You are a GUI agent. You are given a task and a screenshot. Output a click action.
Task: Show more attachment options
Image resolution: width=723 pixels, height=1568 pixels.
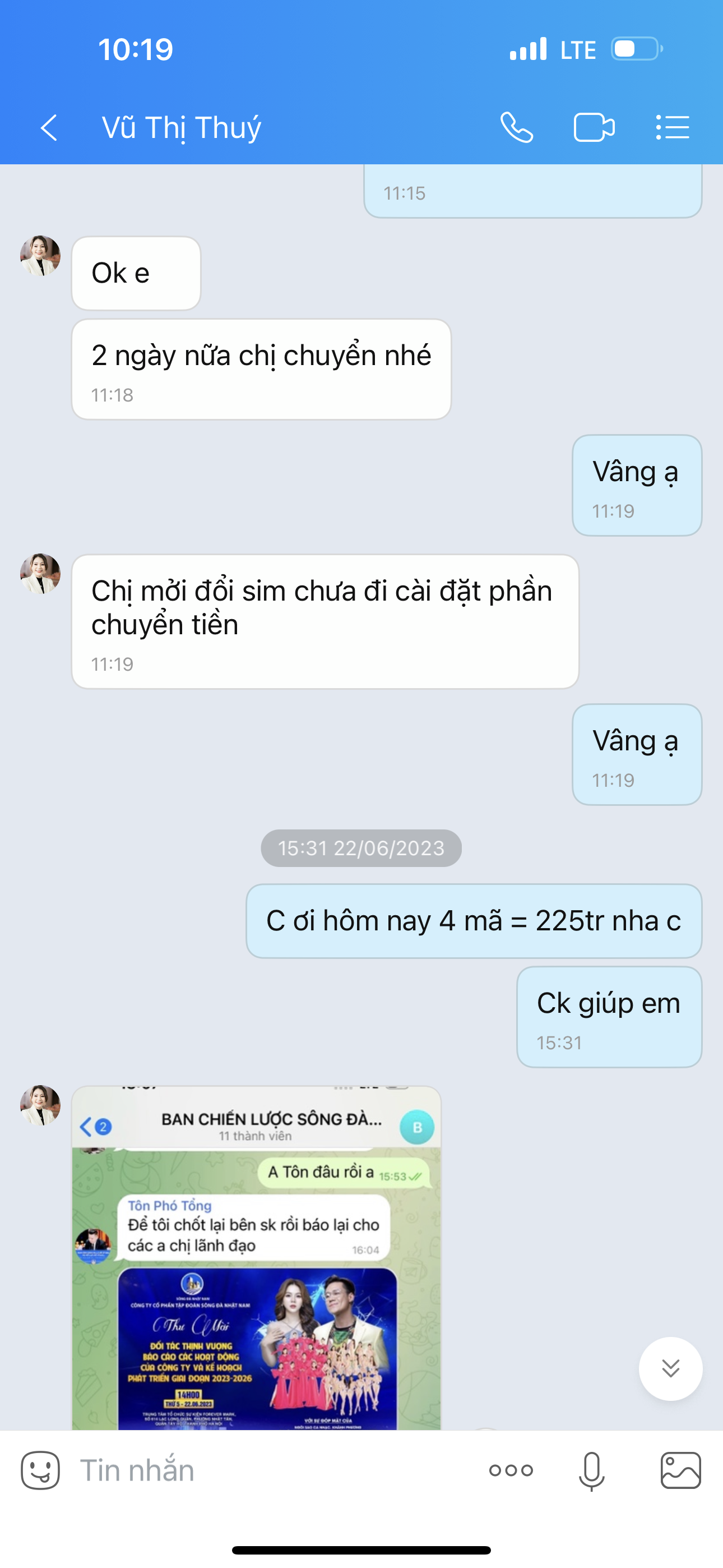pos(511,1470)
